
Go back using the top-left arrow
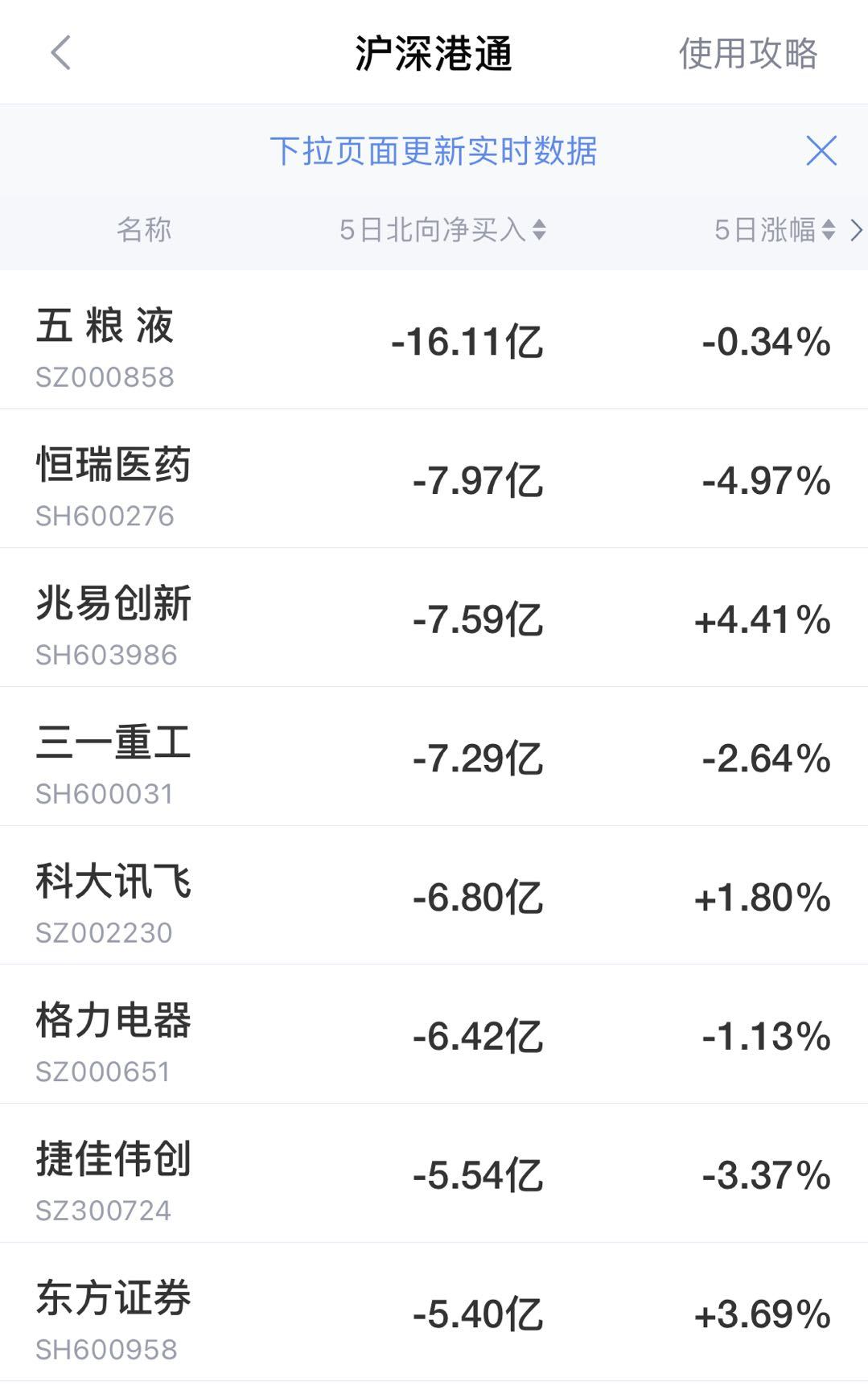[60, 53]
